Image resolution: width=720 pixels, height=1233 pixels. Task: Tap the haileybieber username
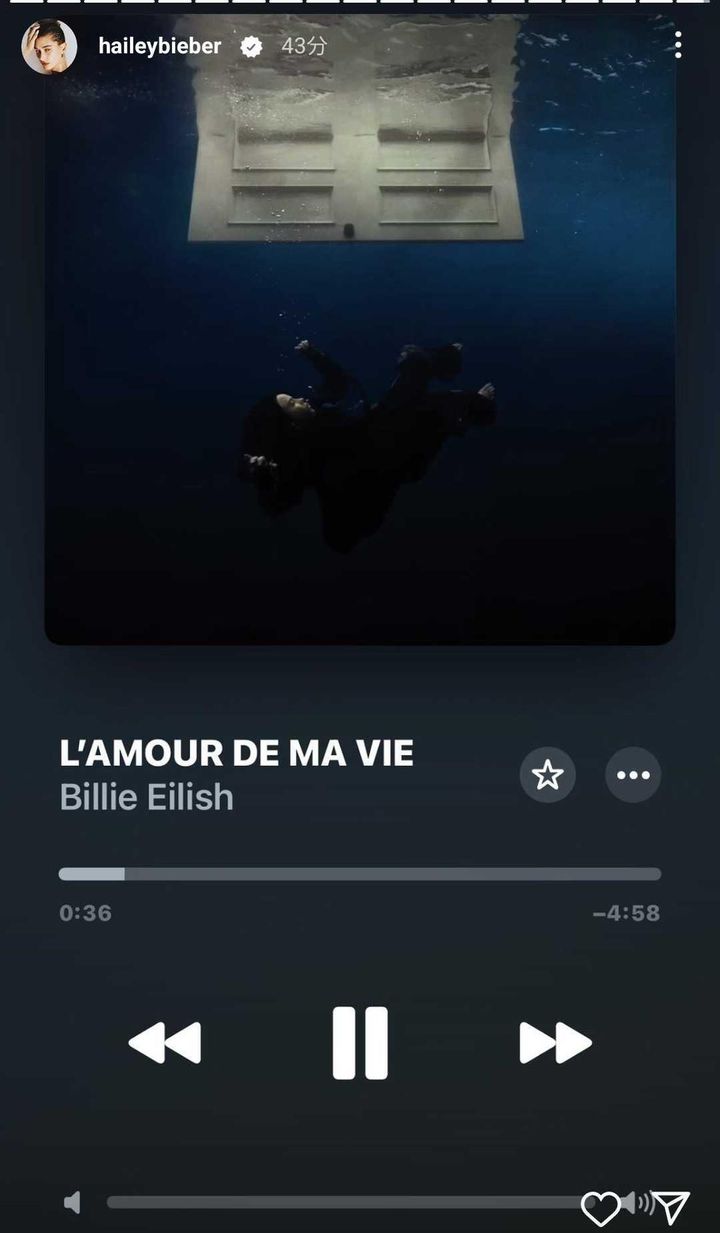tap(160, 46)
